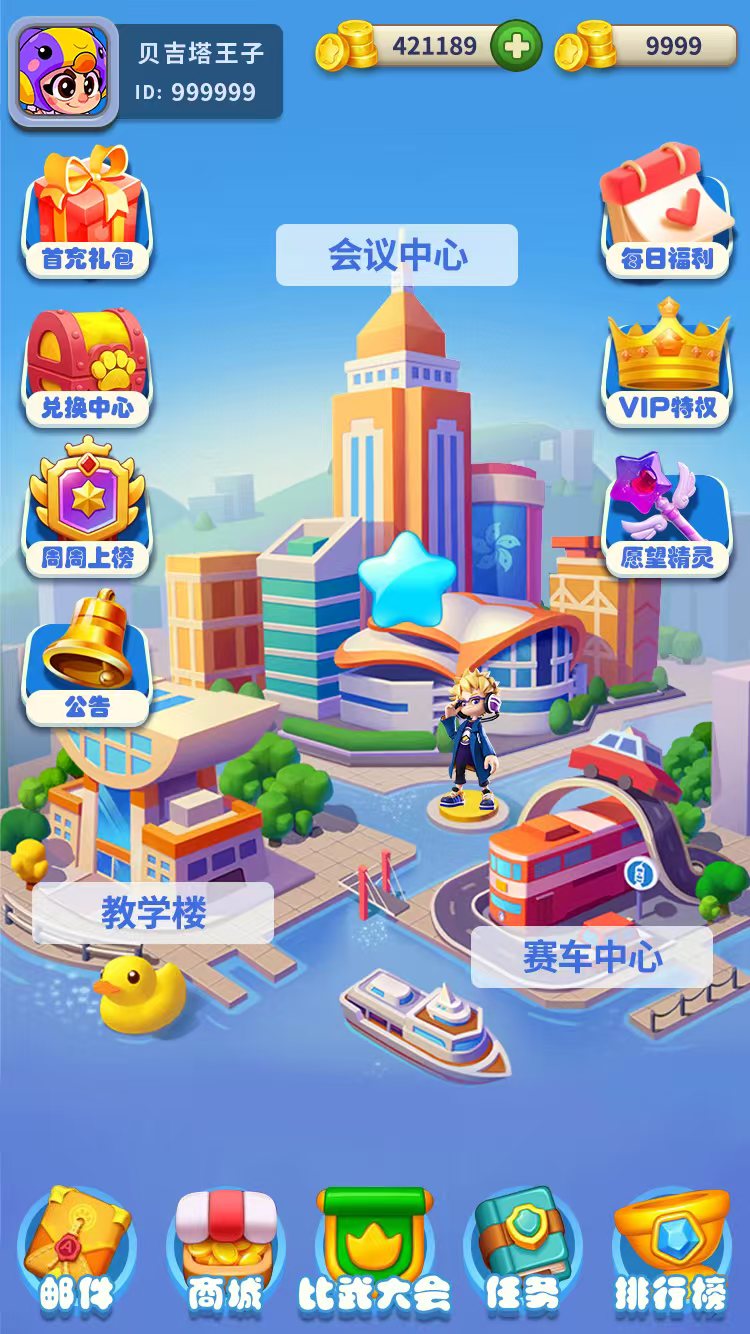Enter the 教学楼 building
The image size is (750, 1334).
tap(153, 912)
